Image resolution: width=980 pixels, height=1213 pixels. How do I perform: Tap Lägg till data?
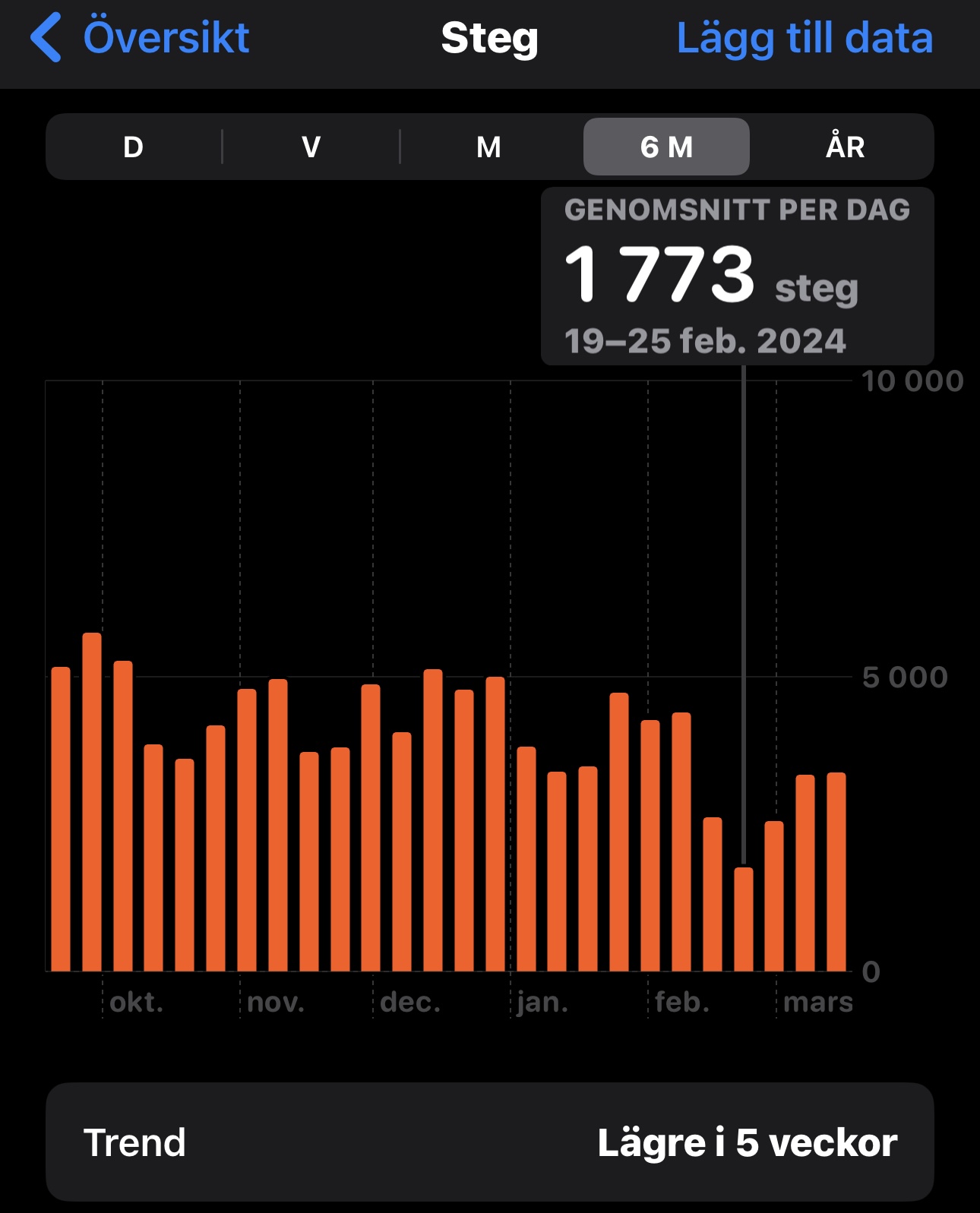coord(804,38)
